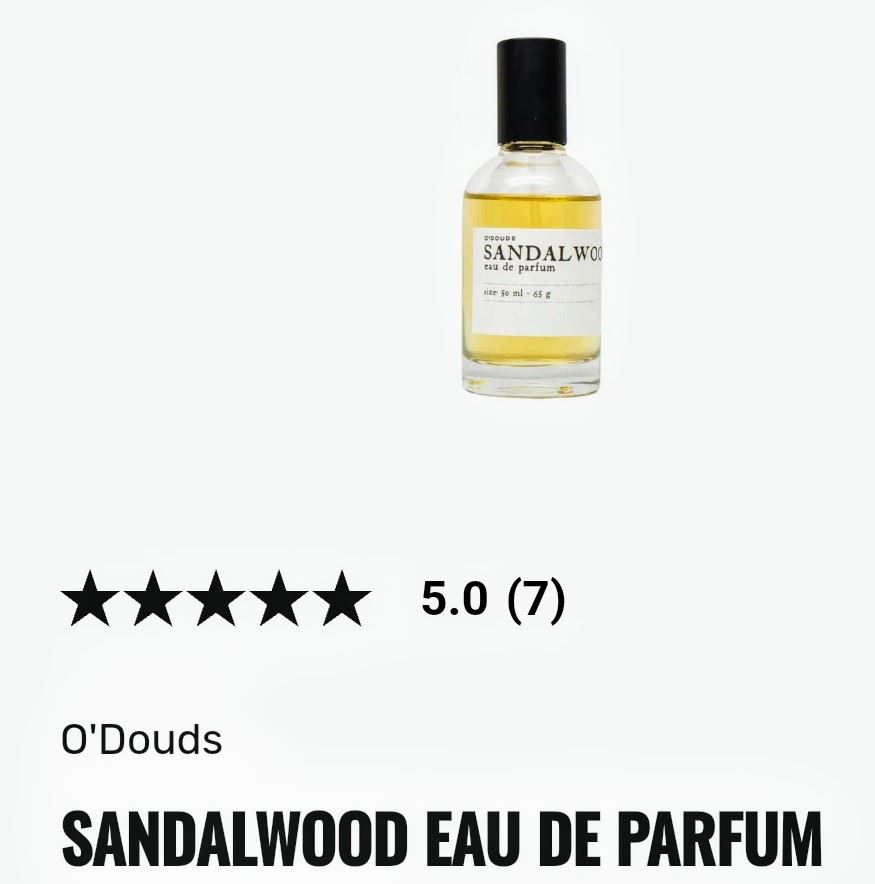
Task: Open the Sandalwood bottle product image
Action: point(531,220)
